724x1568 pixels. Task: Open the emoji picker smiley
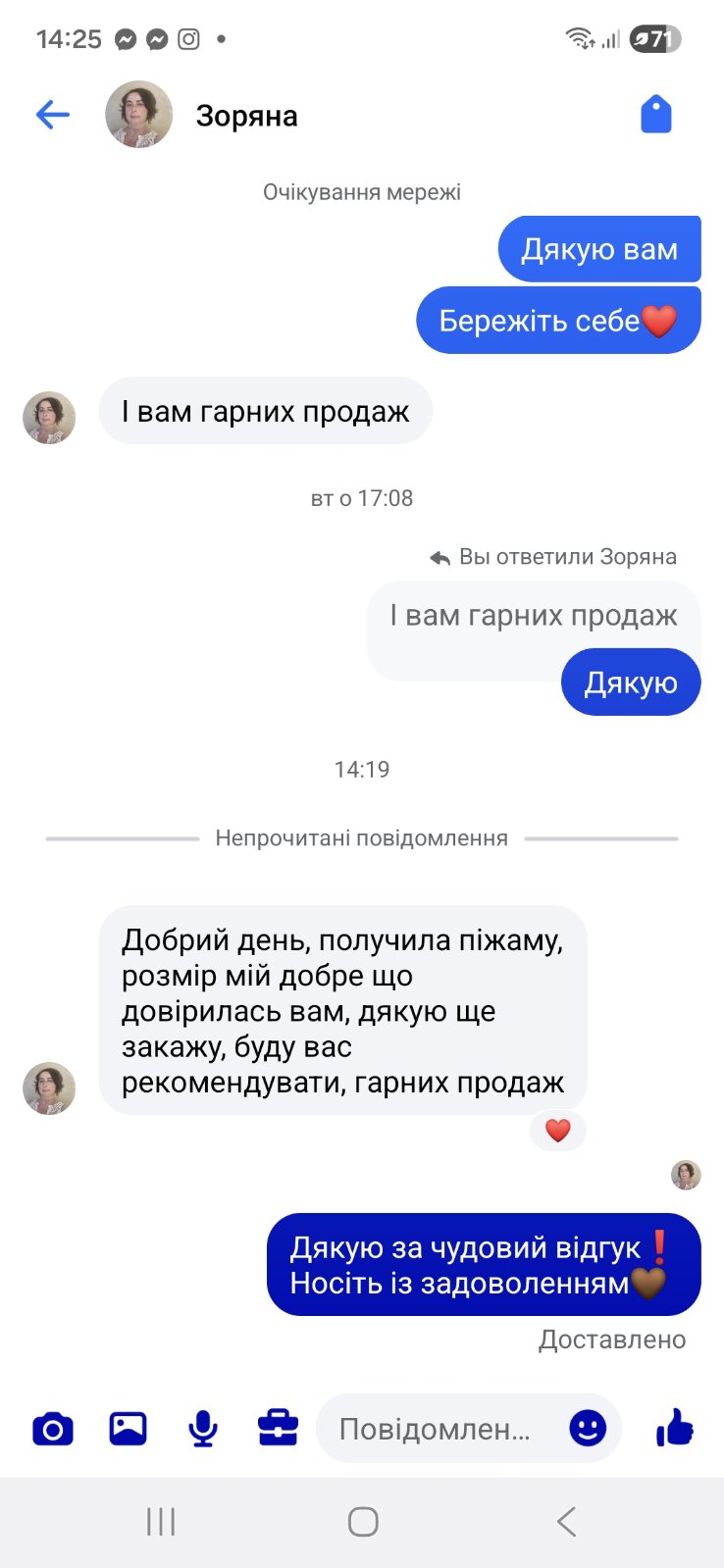coord(588,1428)
